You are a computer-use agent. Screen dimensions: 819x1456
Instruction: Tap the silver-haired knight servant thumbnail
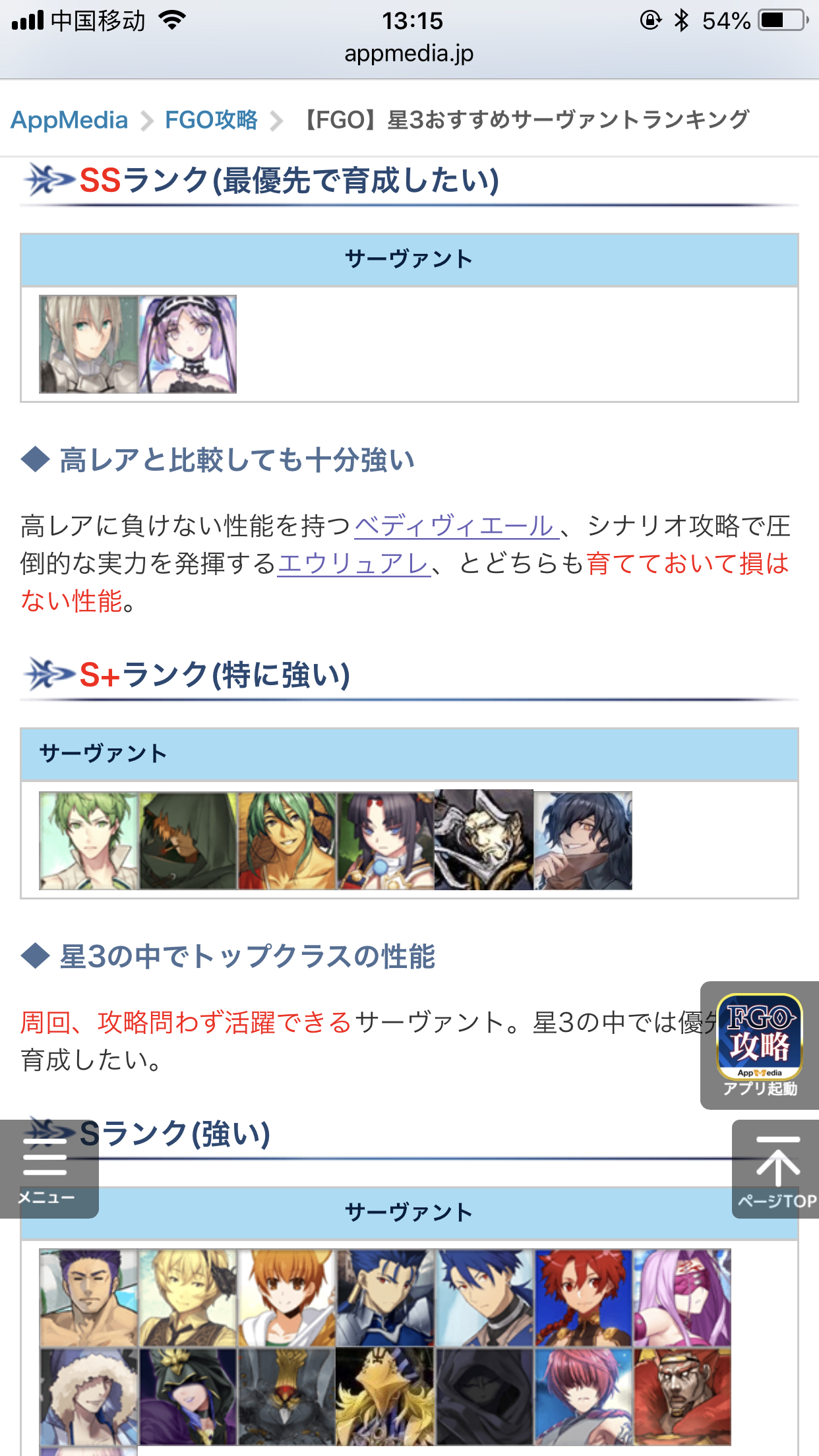point(88,344)
